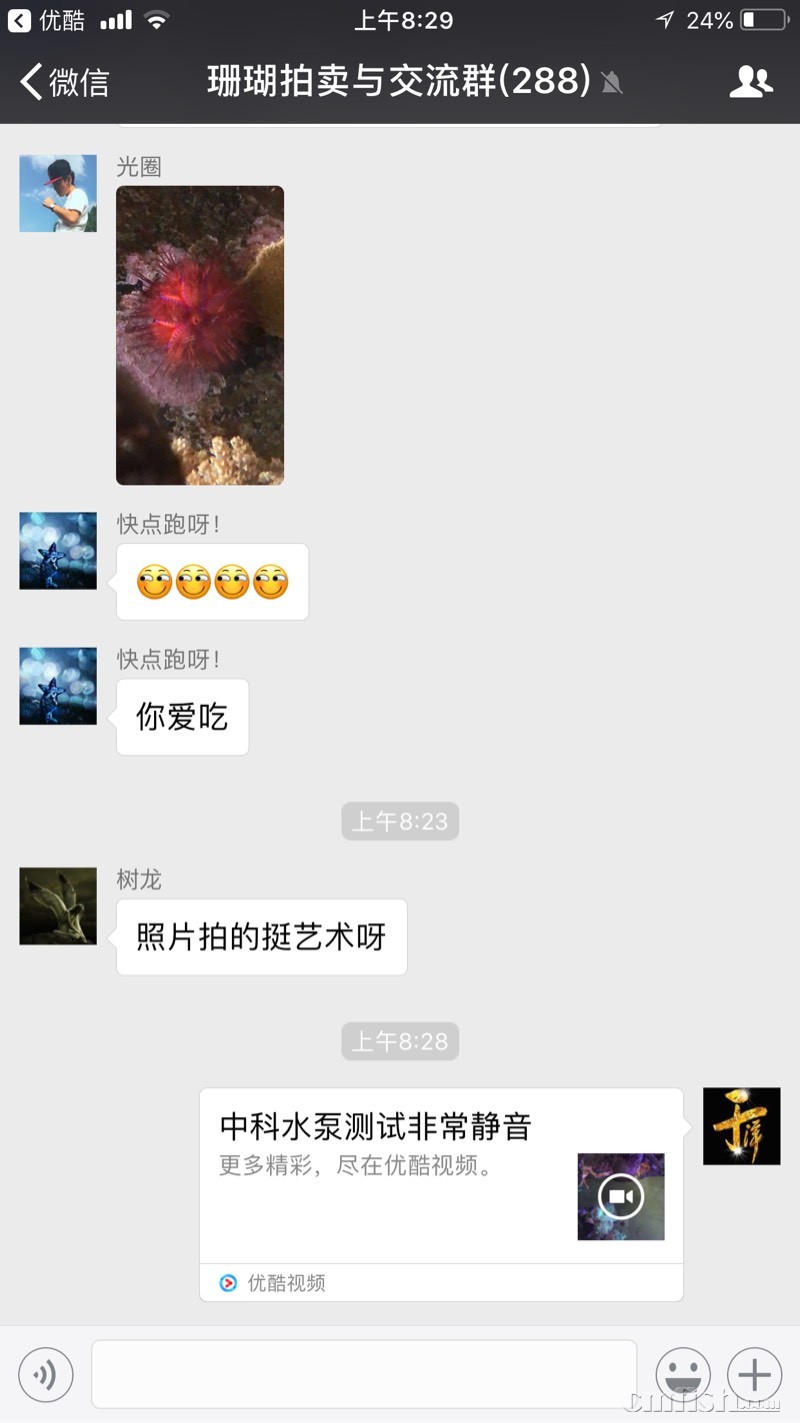
Task: Go back to the 微信 chat list
Action: pyautogui.click(x=65, y=82)
